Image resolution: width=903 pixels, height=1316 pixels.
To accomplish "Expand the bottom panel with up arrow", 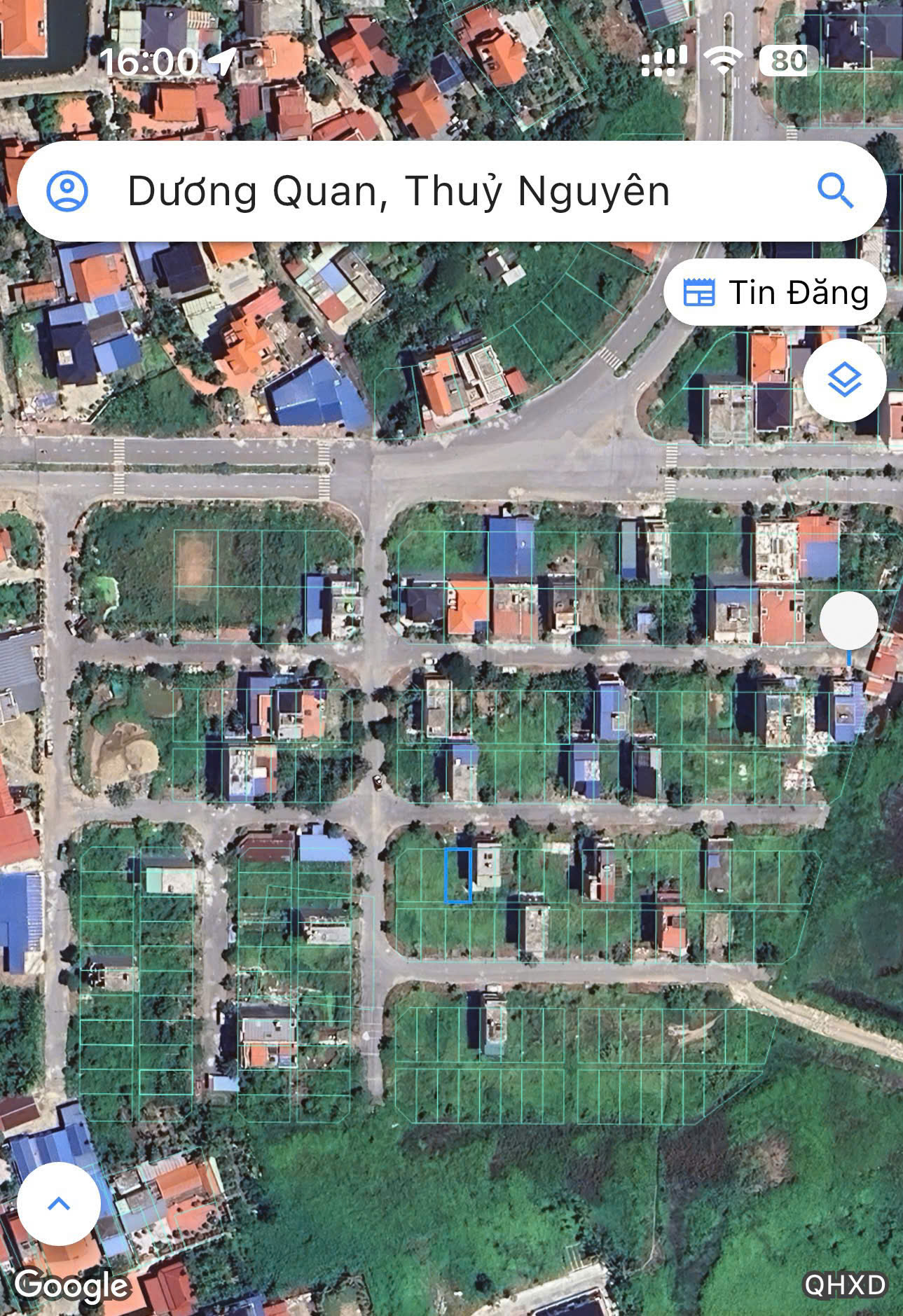I will click(59, 1204).
